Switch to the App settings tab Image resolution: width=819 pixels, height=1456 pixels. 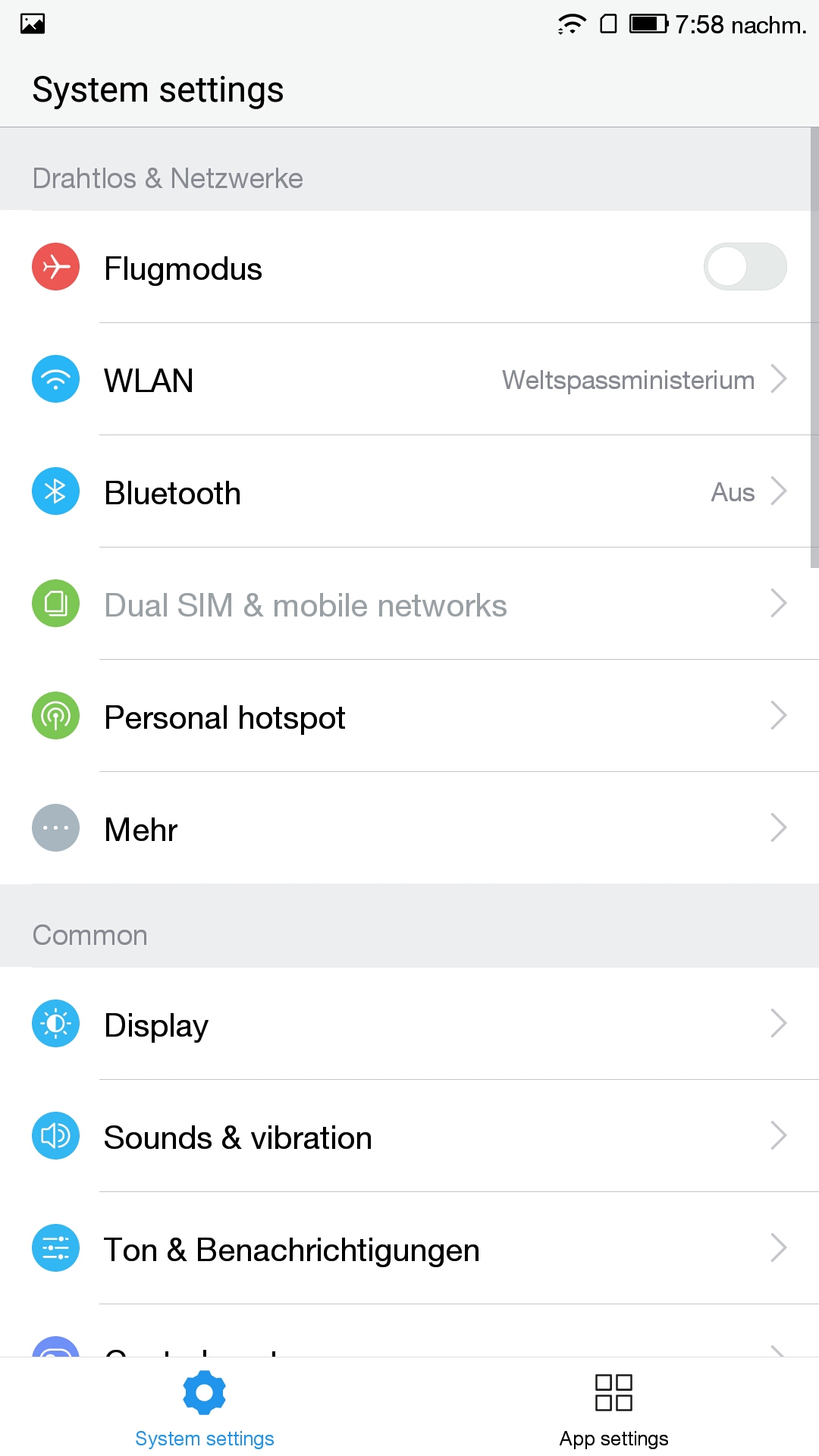click(x=614, y=1408)
